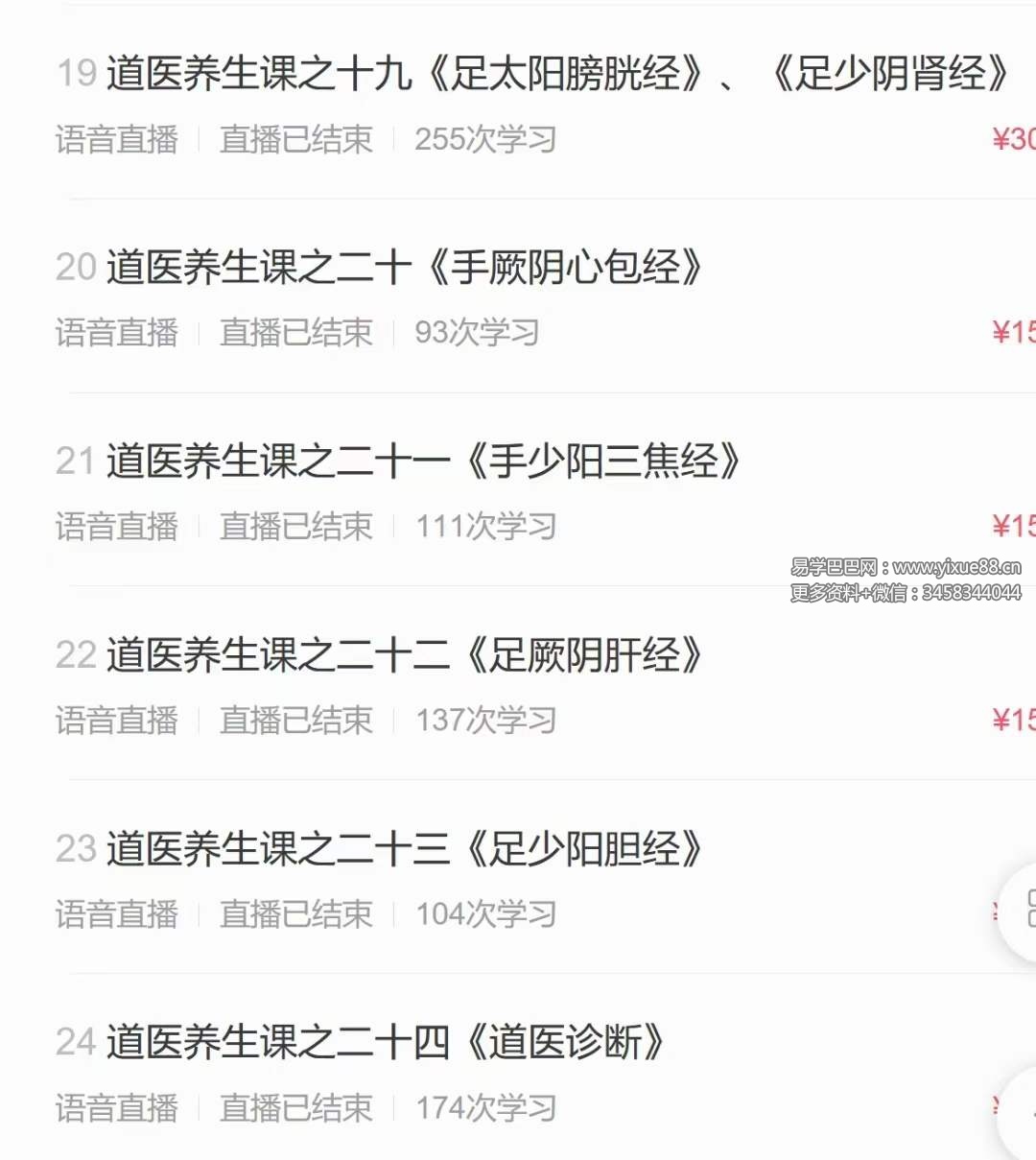Click the 直播已结束 status on lesson 24
The image size is (1036, 1160).
click(294, 1107)
